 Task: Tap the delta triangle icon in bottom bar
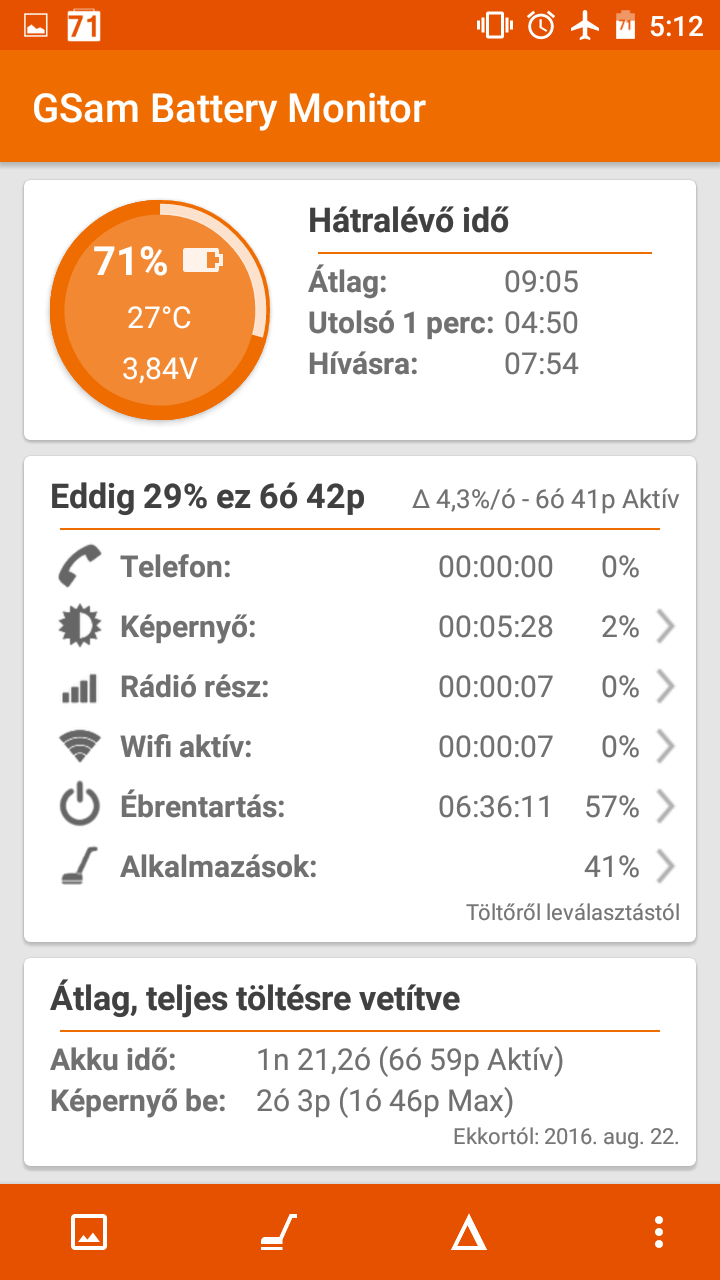coord(468,1232)
